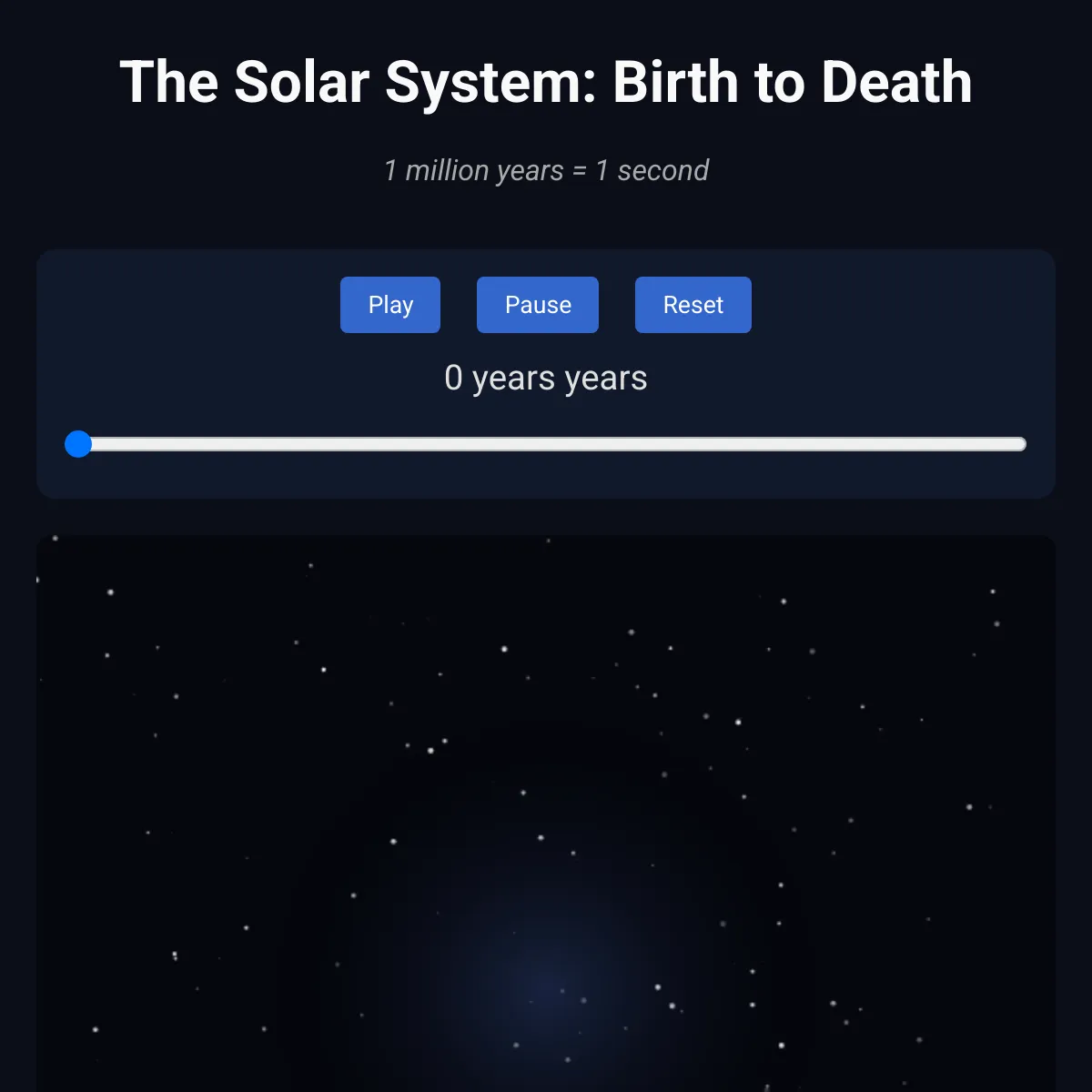Pause the solar system animation
This screenshot has height=1092, width=1092.
537,305
